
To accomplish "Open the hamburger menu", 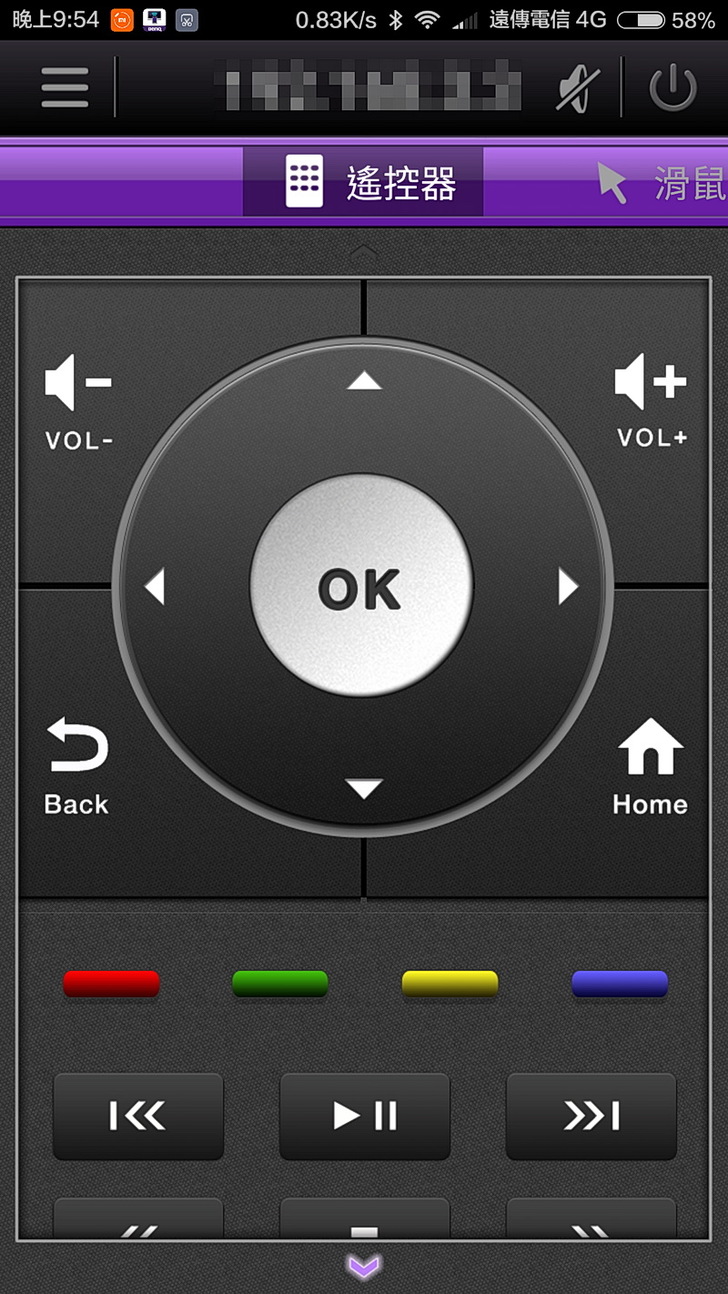I will click(65, 88).
